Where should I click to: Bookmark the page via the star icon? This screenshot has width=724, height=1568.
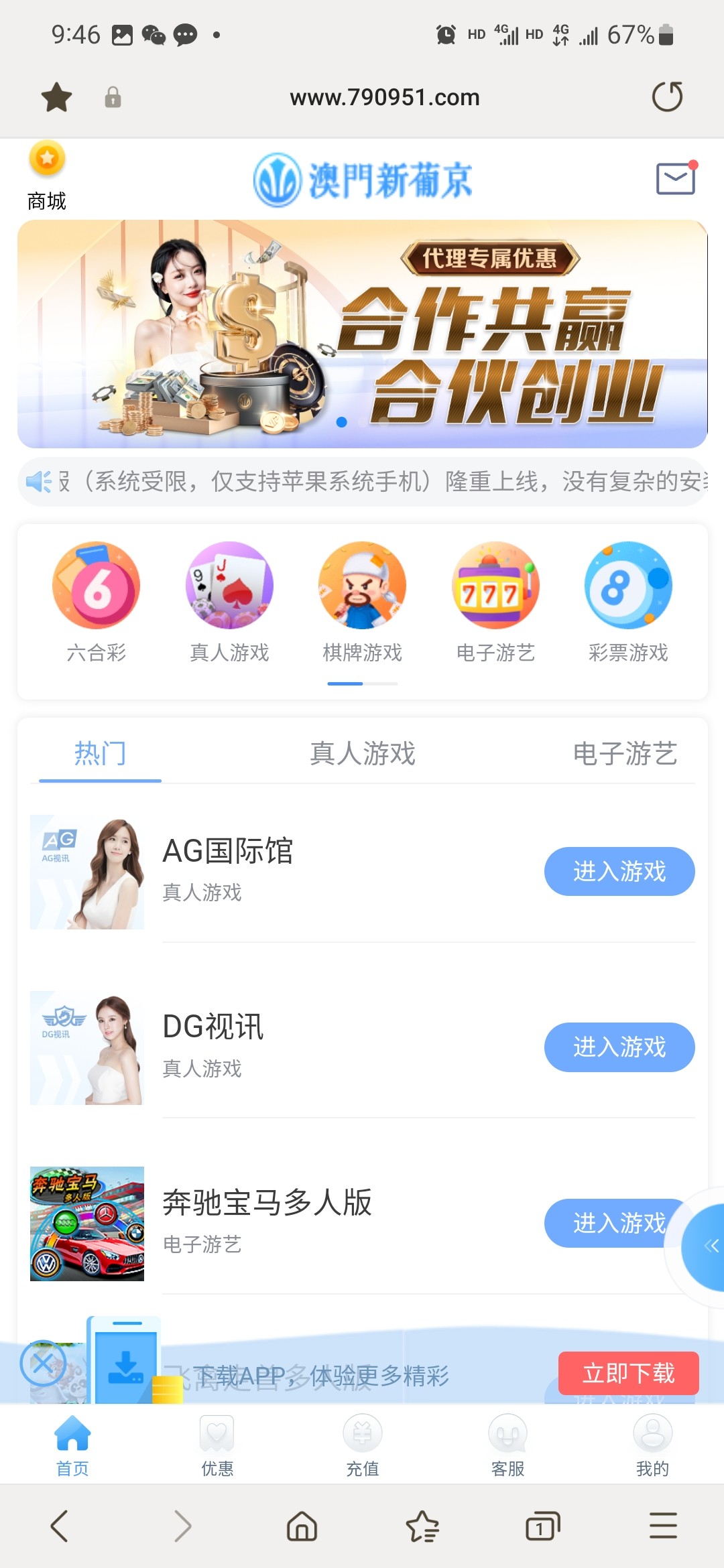56,96
